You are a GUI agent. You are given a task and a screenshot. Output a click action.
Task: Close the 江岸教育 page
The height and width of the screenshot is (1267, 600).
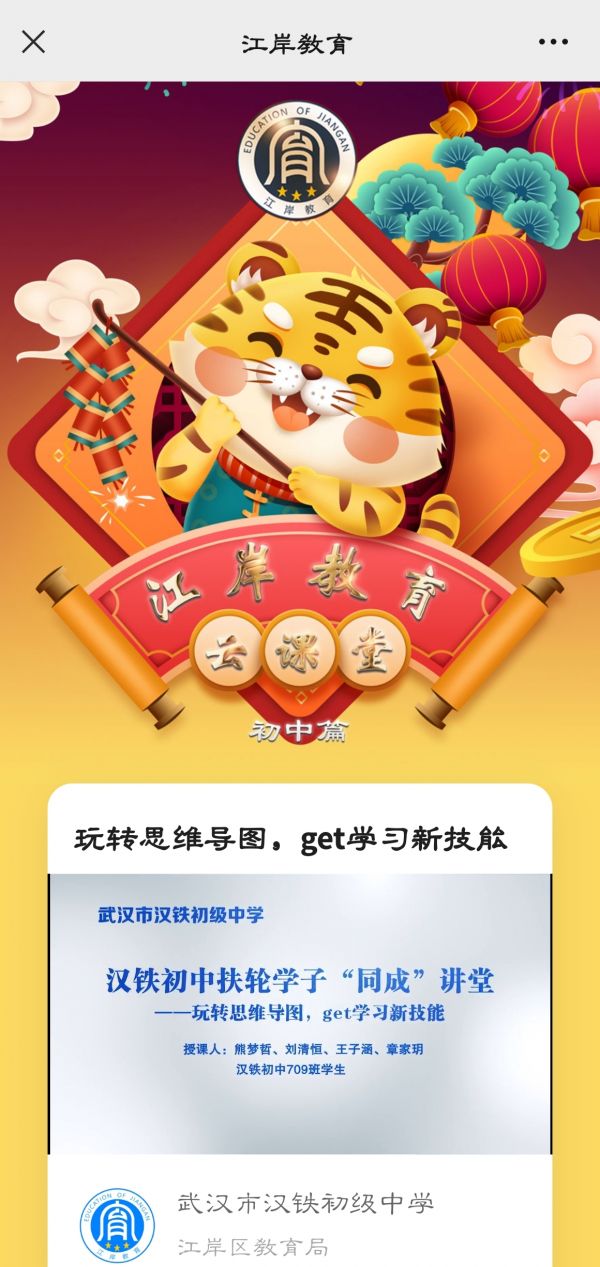coord(33,41)
